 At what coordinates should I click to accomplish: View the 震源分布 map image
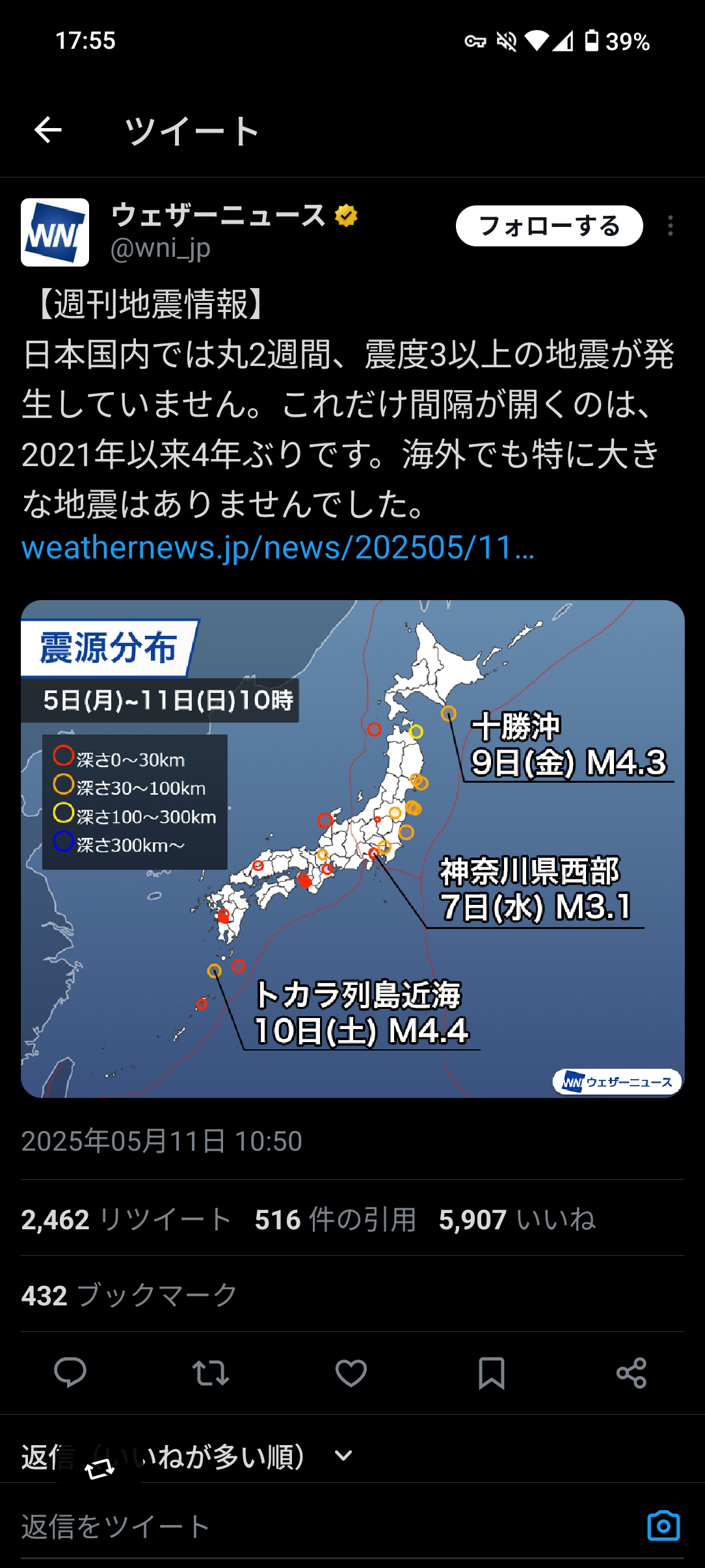[352, 848]
